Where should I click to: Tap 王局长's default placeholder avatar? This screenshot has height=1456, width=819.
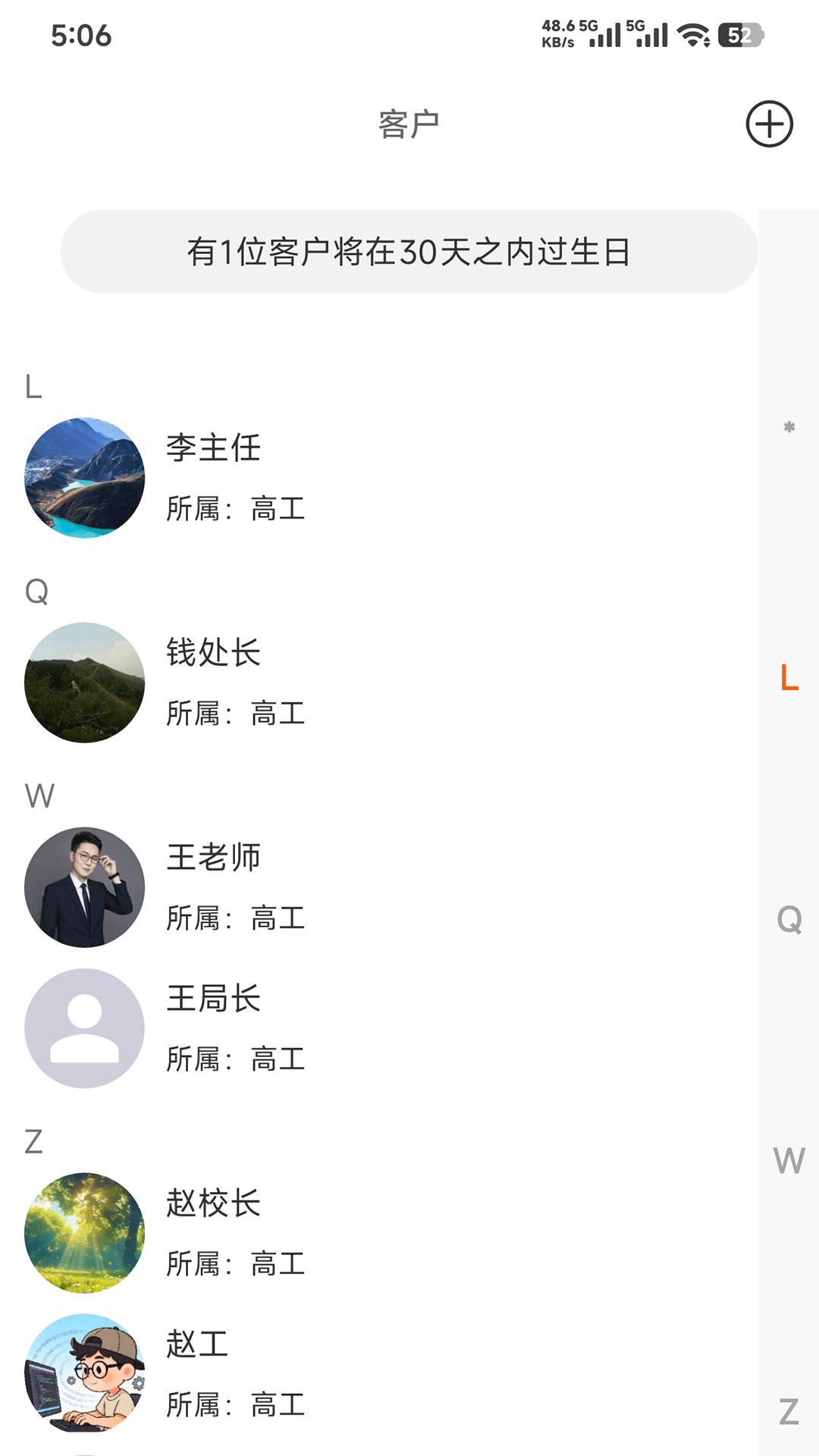(84, 1027)
